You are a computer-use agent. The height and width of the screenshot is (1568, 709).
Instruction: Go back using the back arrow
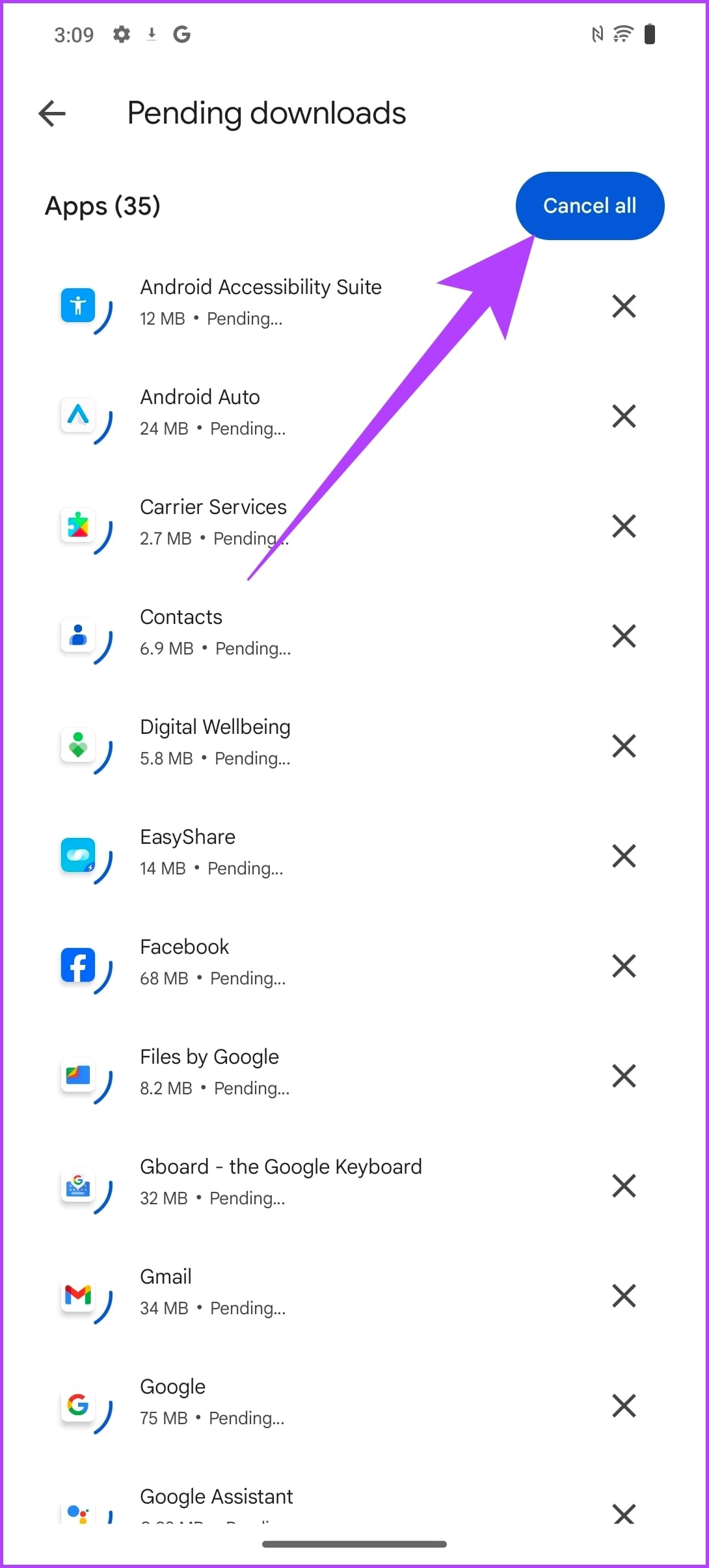(x=51, y=113)
